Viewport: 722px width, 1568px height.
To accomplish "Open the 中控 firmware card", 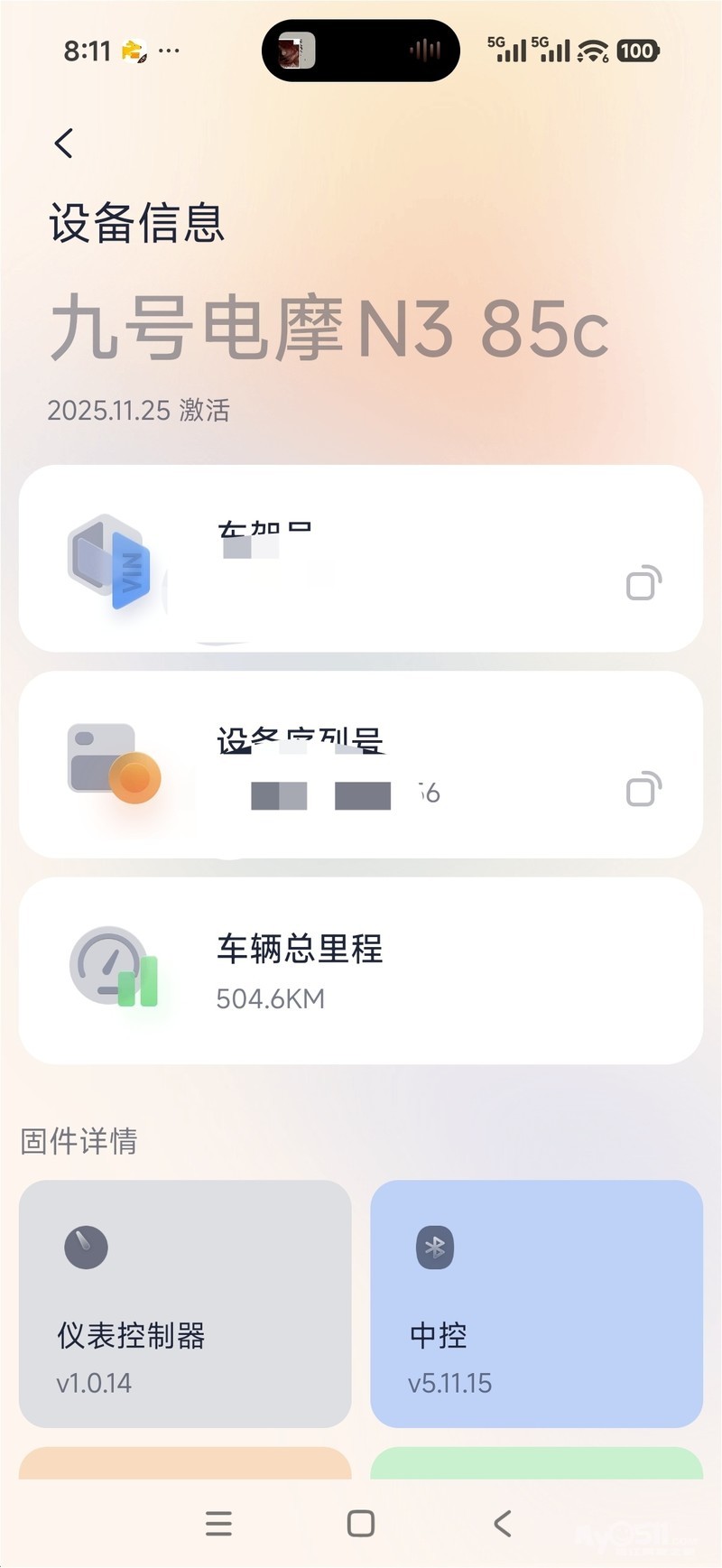I will pos(536,1303).
